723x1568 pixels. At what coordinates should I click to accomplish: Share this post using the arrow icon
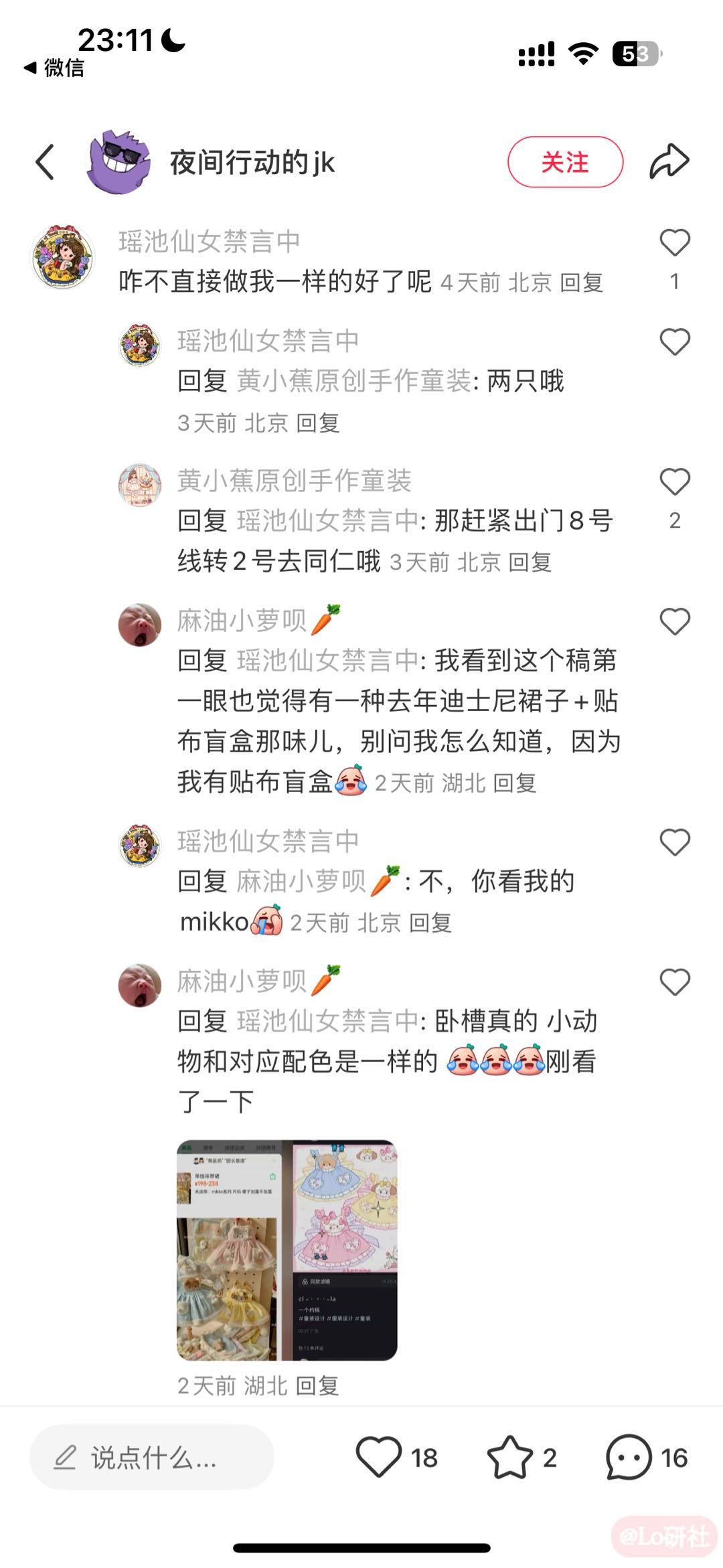pyautogui.click(x=669, y=162)
